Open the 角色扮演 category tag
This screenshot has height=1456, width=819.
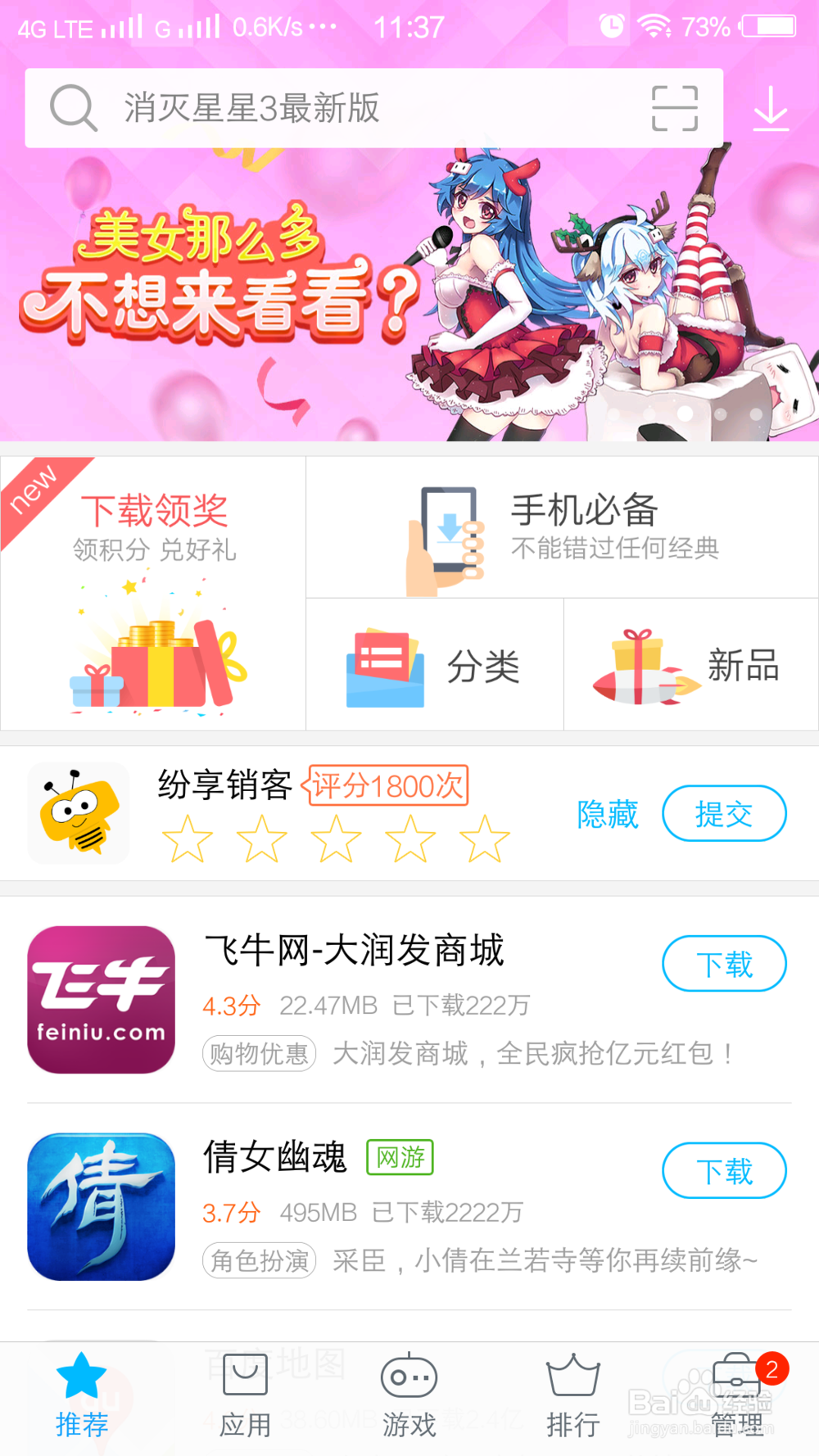coord(259,1261)
